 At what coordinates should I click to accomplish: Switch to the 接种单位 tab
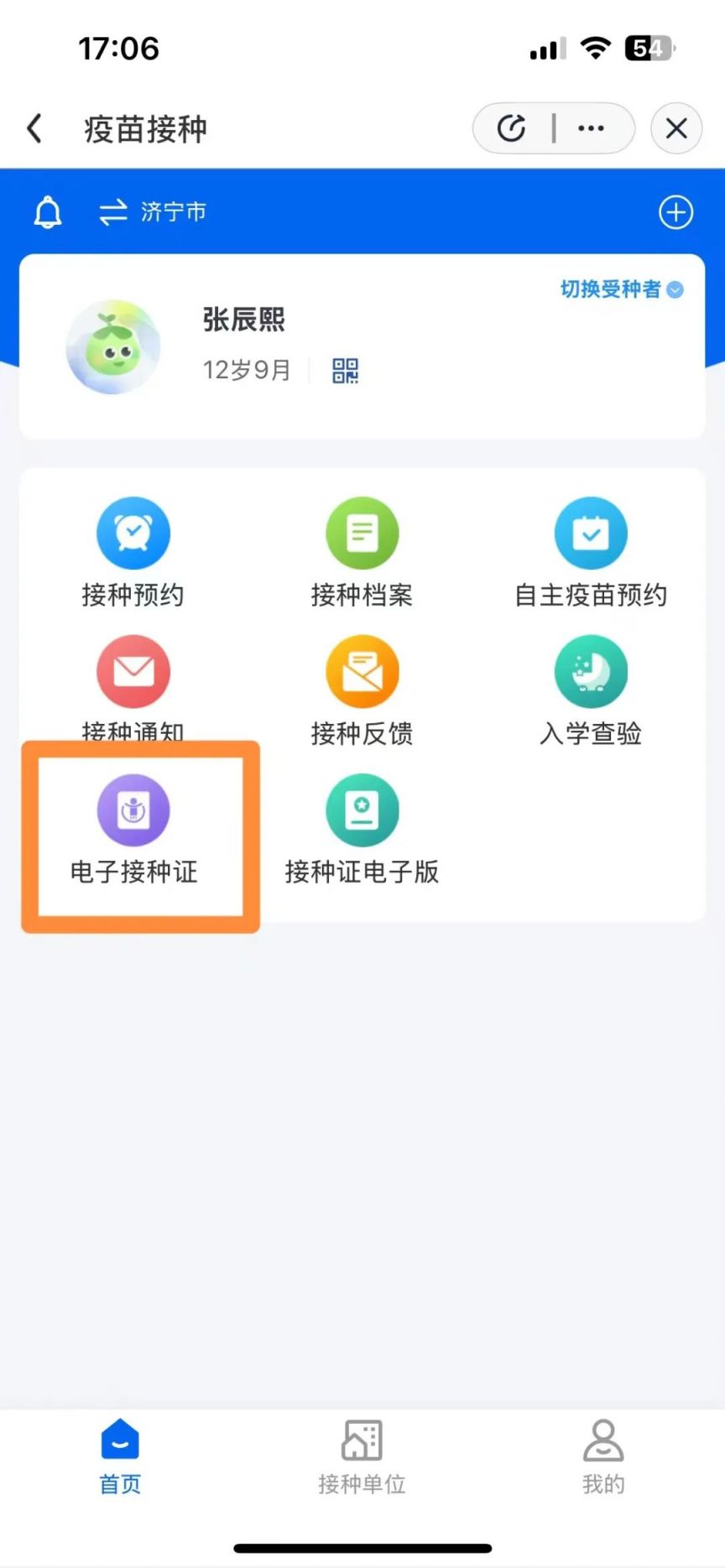(x=362, y=1456)
